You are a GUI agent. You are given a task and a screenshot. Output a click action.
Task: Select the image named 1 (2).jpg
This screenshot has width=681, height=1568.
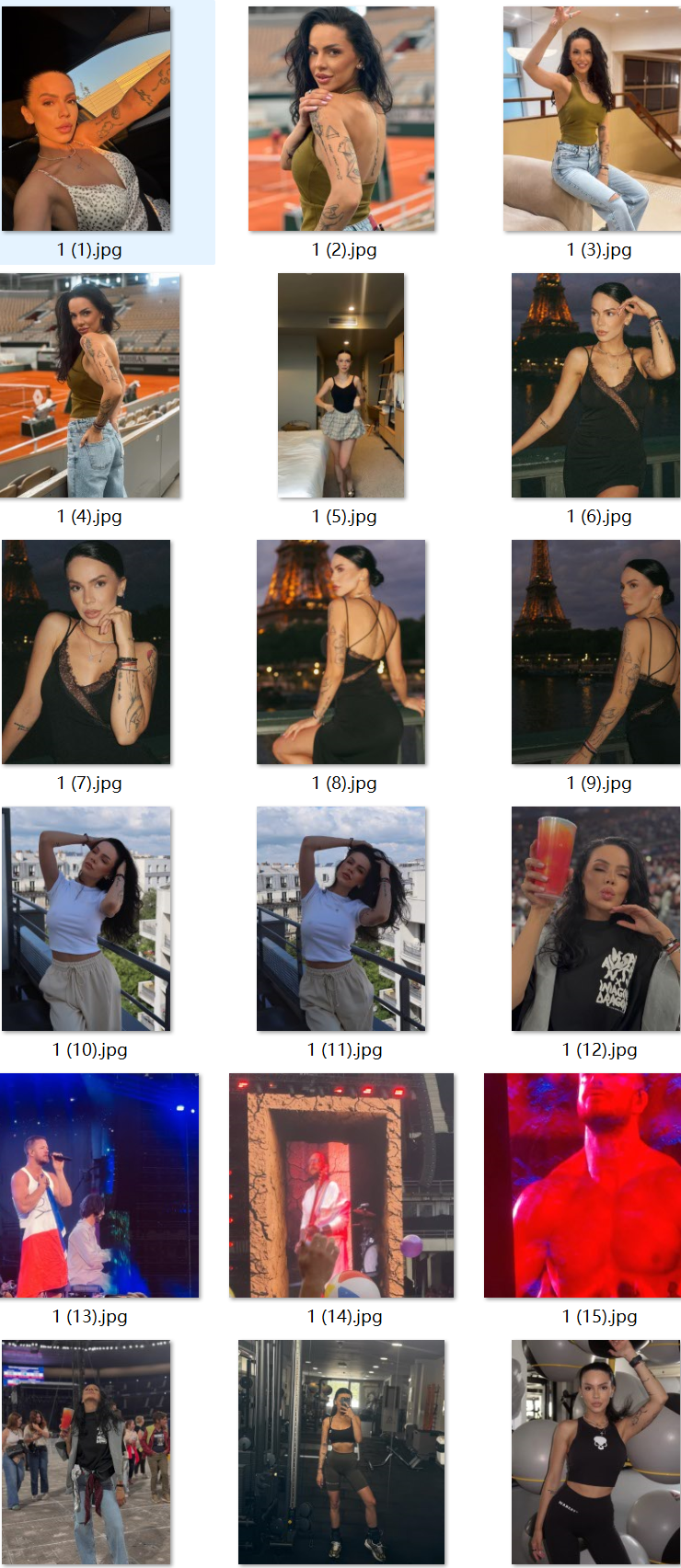pos(341,119)
